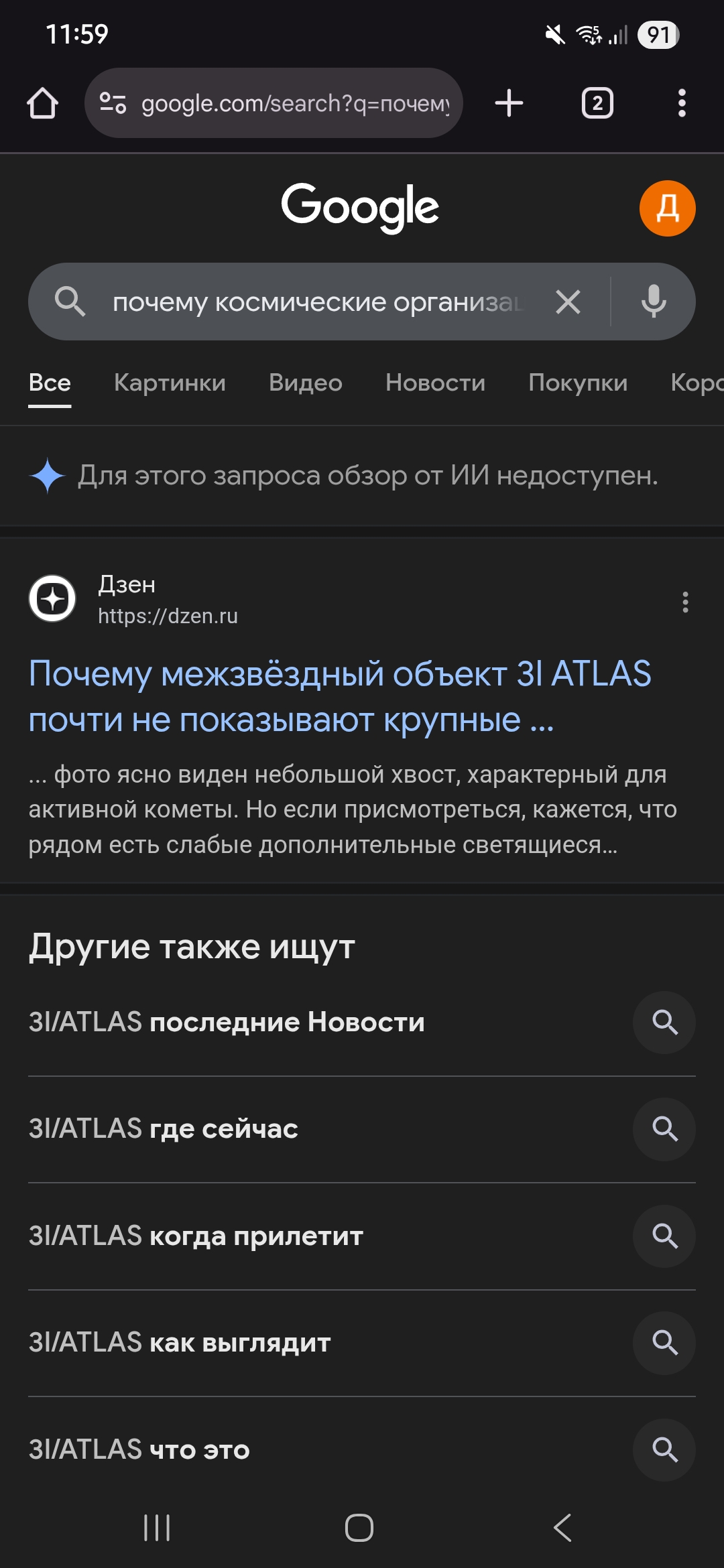Search for 3I/ATLAS когда прилетит
This screenshot has height=1568, width=724.
(x=196, y=1236)
